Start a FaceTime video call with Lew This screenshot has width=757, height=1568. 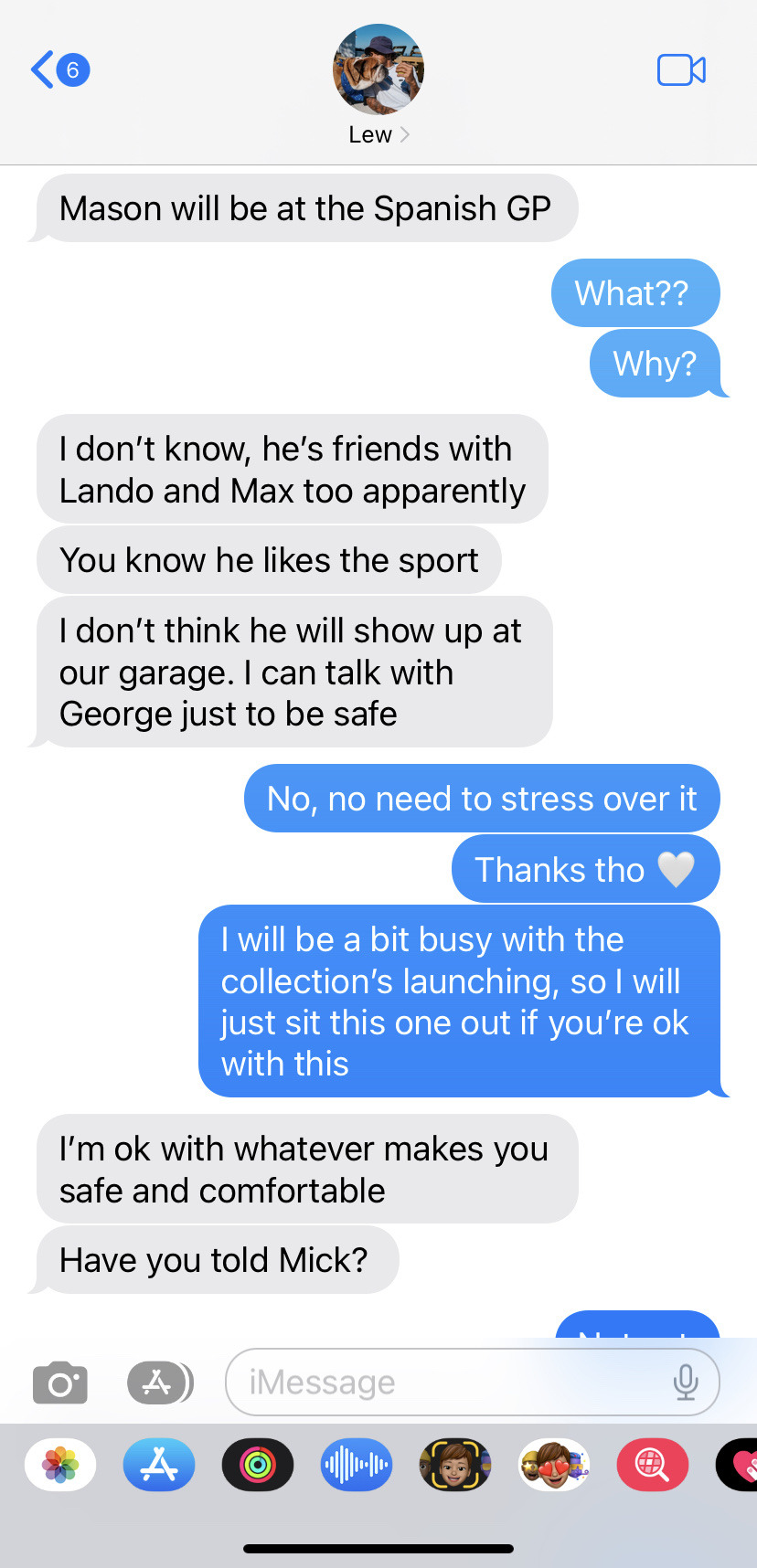(x=681, y=70)
